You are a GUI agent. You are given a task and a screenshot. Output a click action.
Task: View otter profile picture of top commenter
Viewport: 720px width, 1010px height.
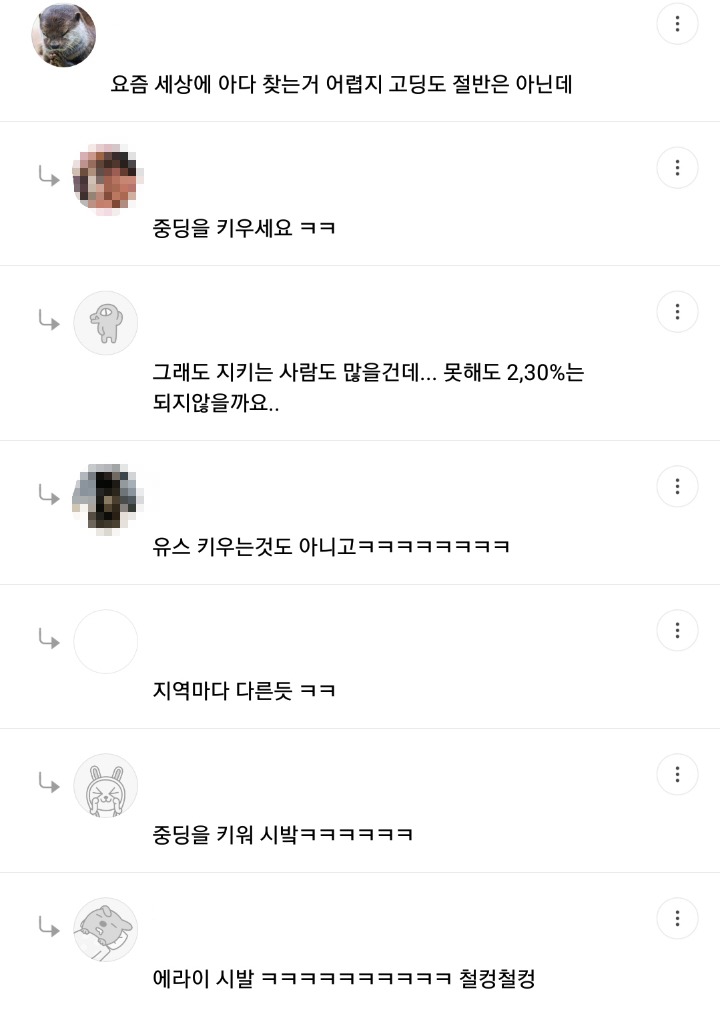click(64, 35)
